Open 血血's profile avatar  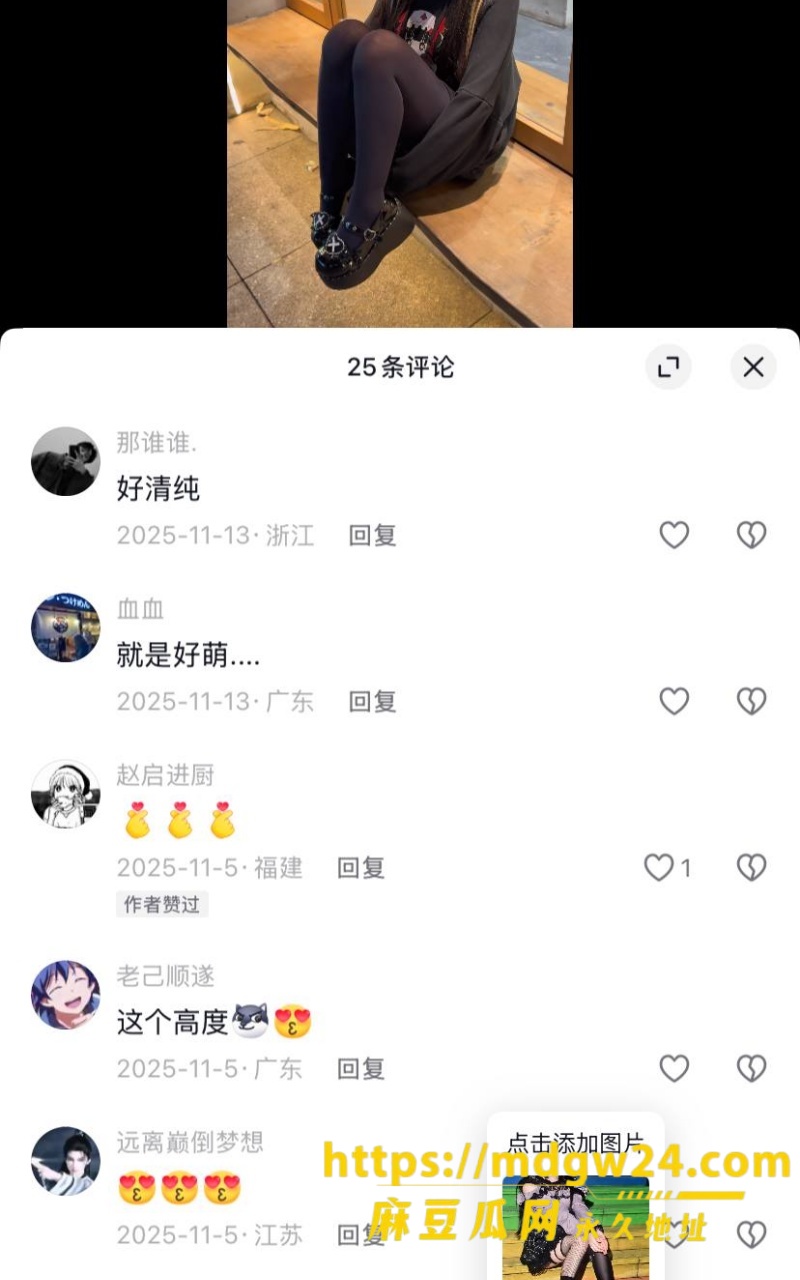66,627
